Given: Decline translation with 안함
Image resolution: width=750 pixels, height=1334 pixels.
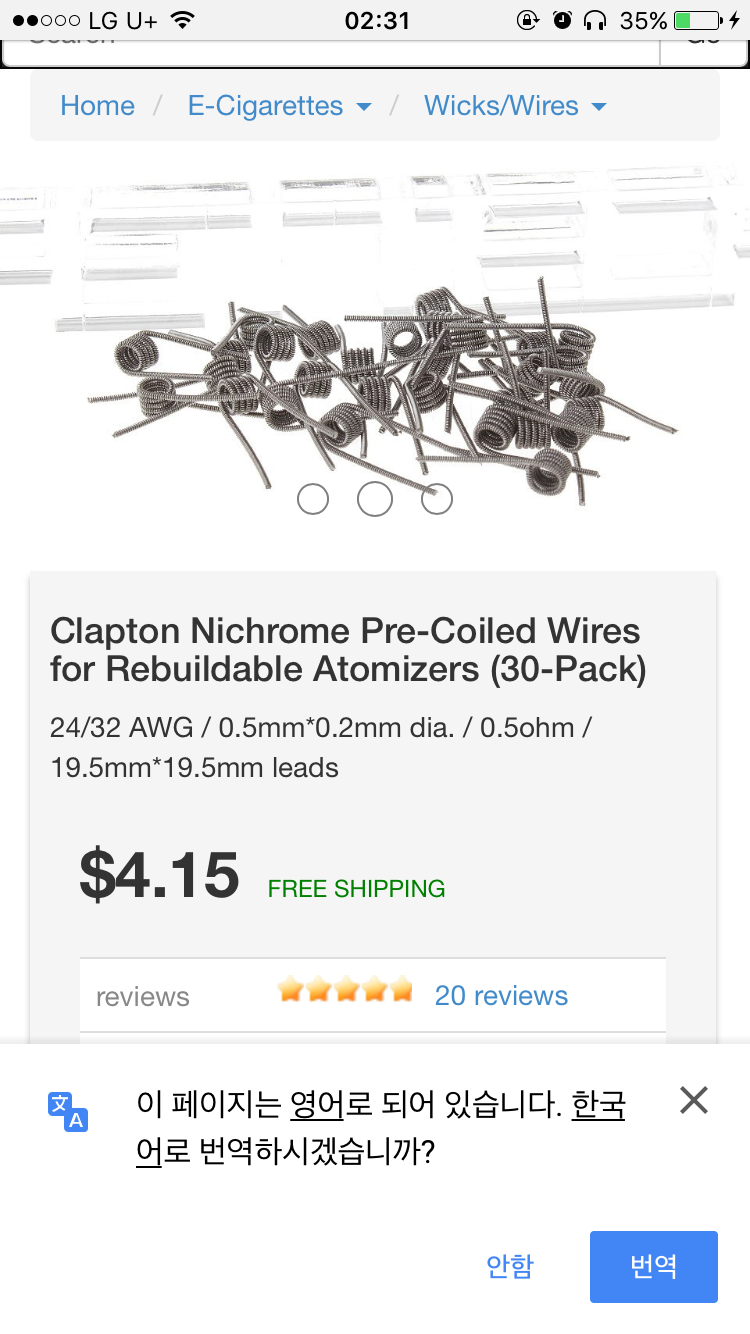Looking at the screenshot, I should pyautogui.click(x=510, y=1266).
